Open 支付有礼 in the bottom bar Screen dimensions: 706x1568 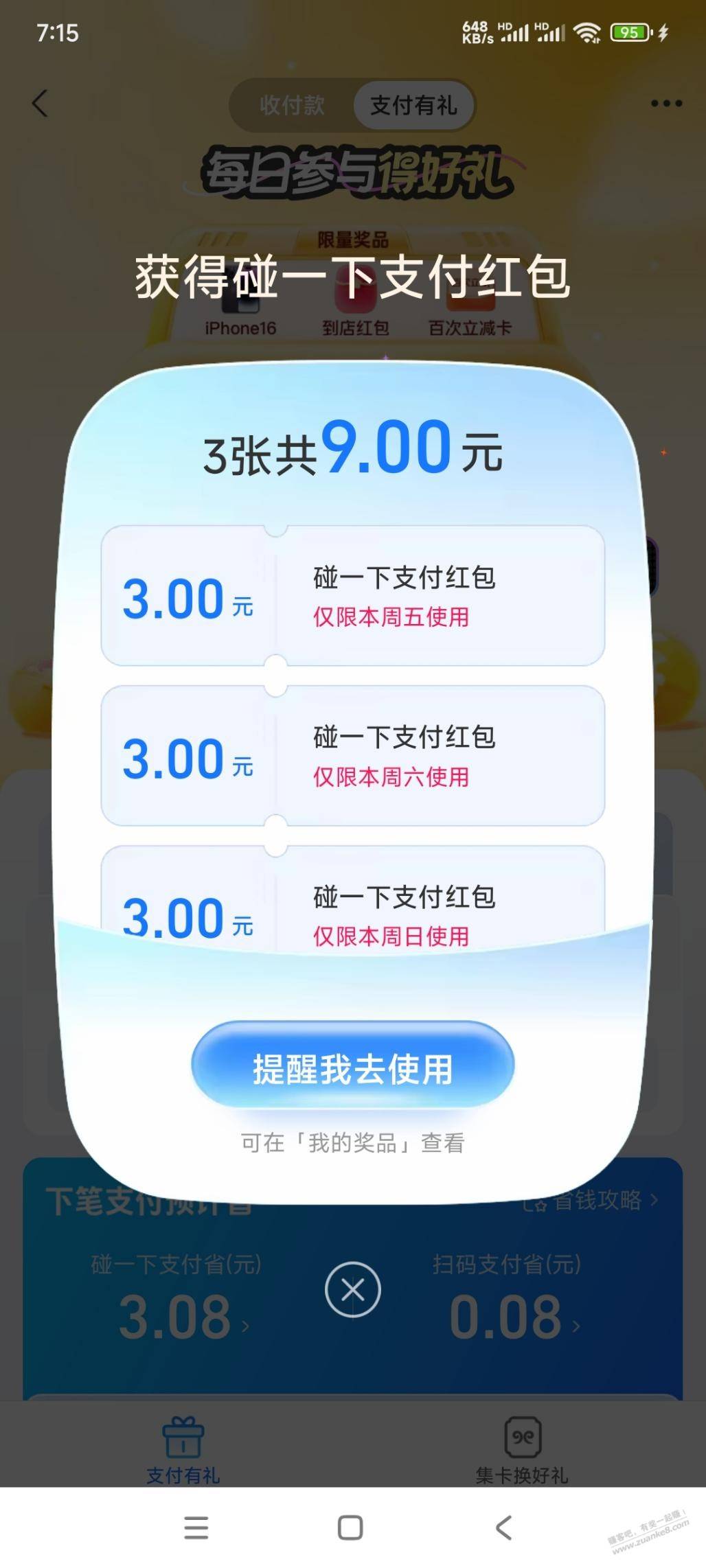click(183, 1450)
